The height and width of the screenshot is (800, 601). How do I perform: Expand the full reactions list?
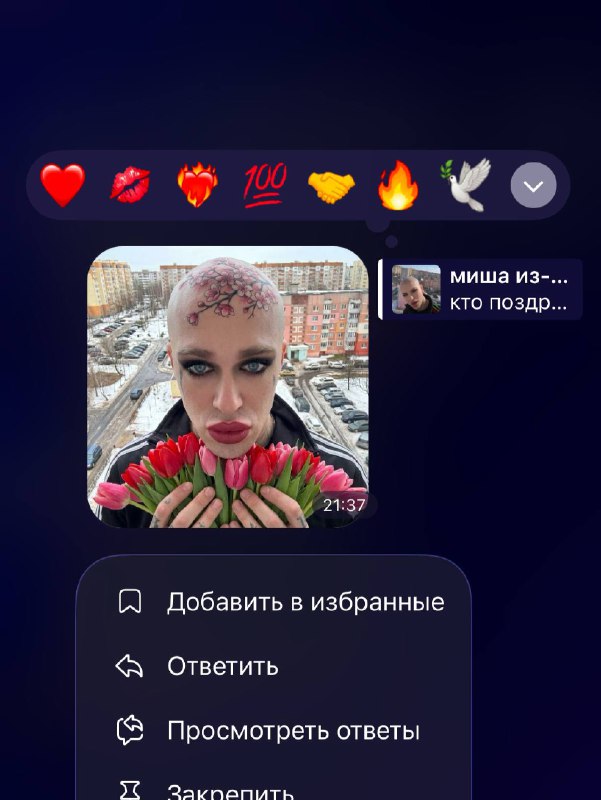tap(533, 186)
